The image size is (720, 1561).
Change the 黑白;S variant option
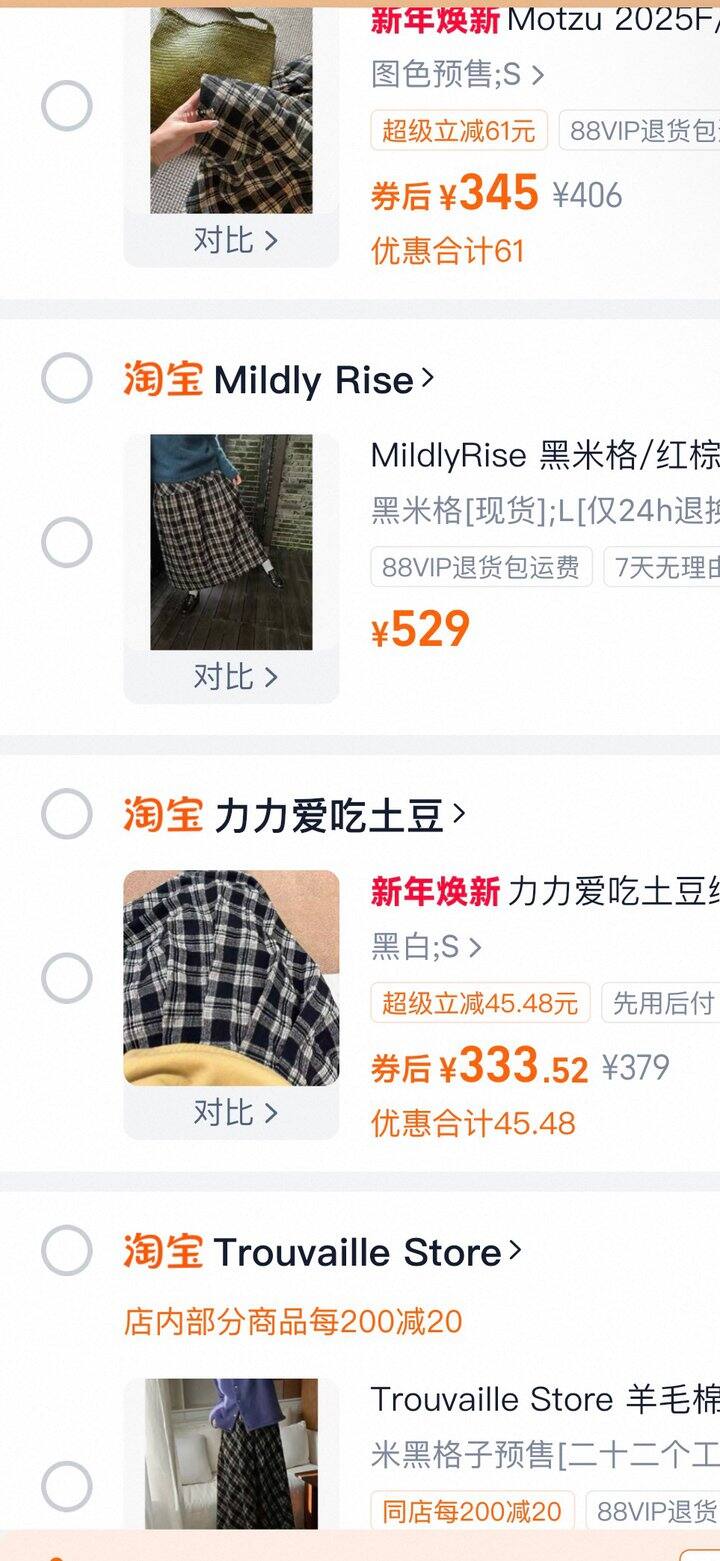426,946
